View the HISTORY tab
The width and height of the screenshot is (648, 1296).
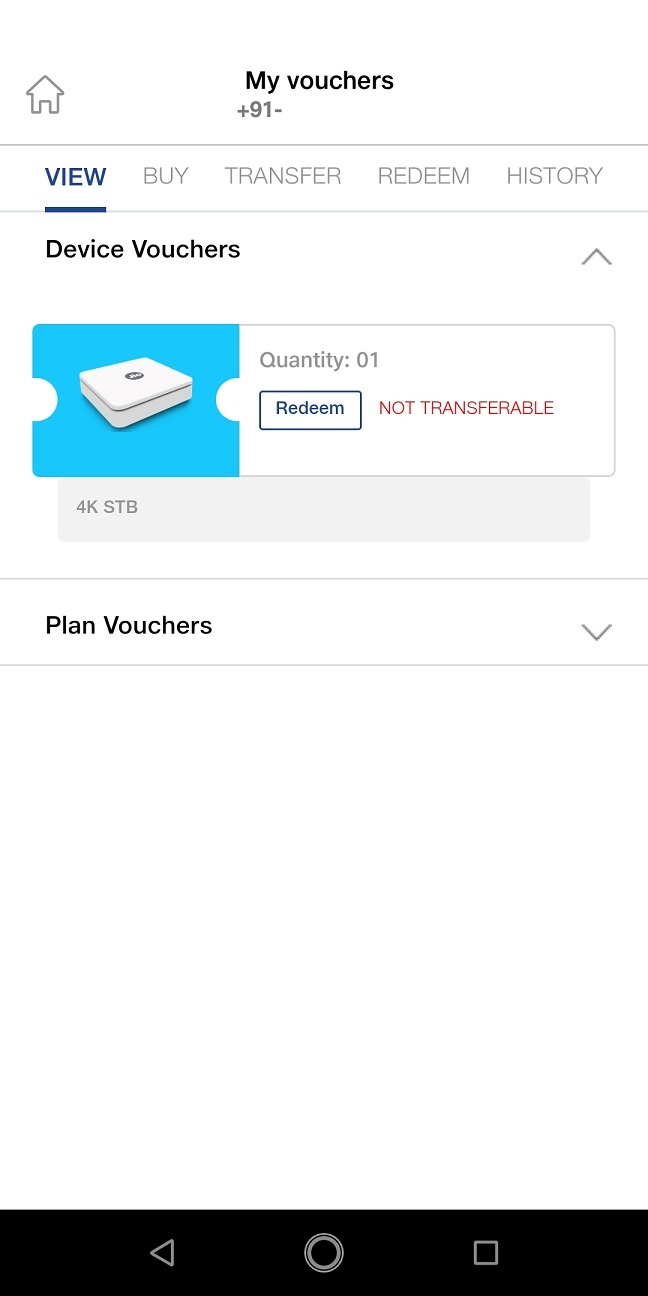tap(554, 176)
